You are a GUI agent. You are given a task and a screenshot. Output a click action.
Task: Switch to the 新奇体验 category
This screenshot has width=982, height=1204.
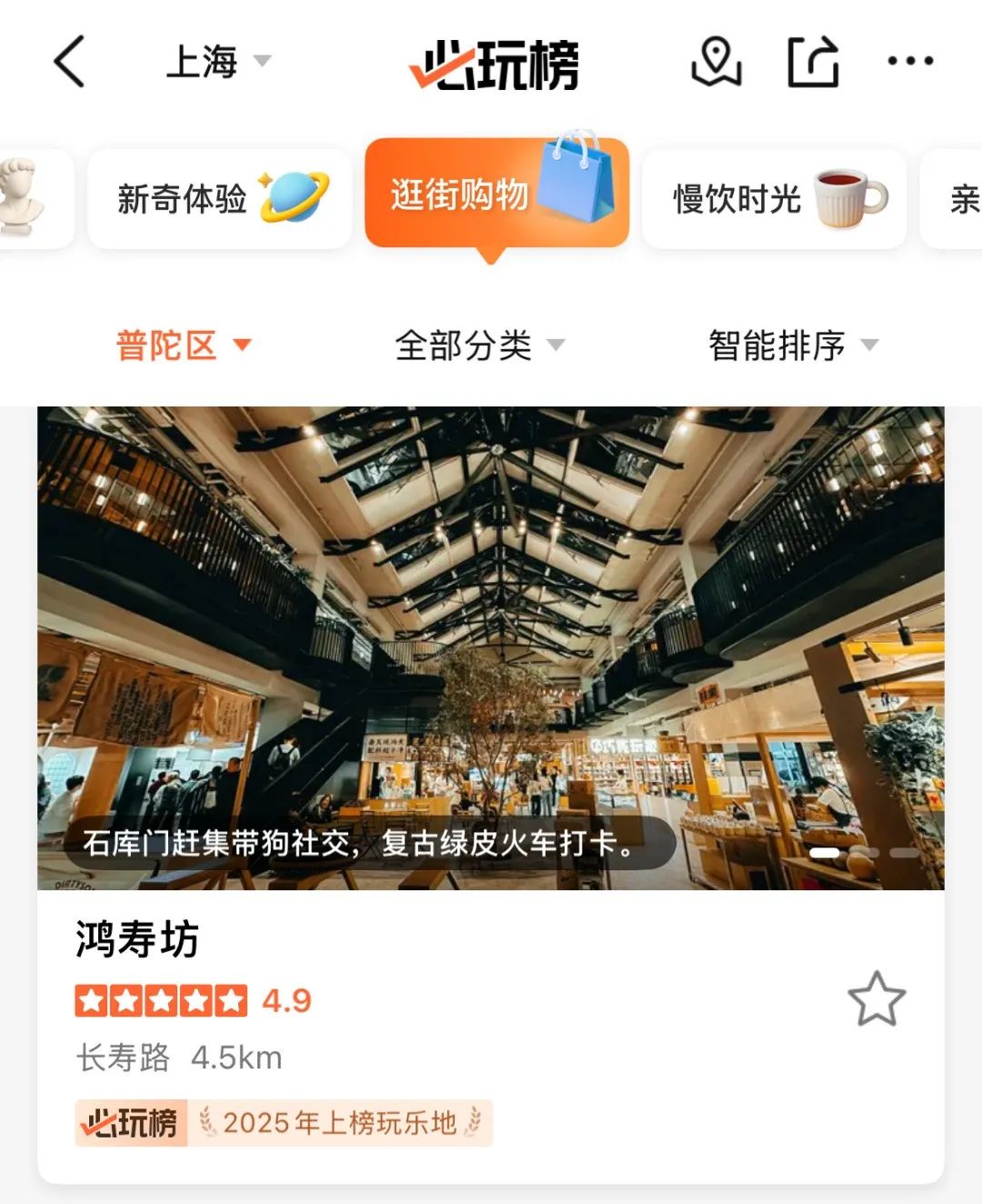219,198
